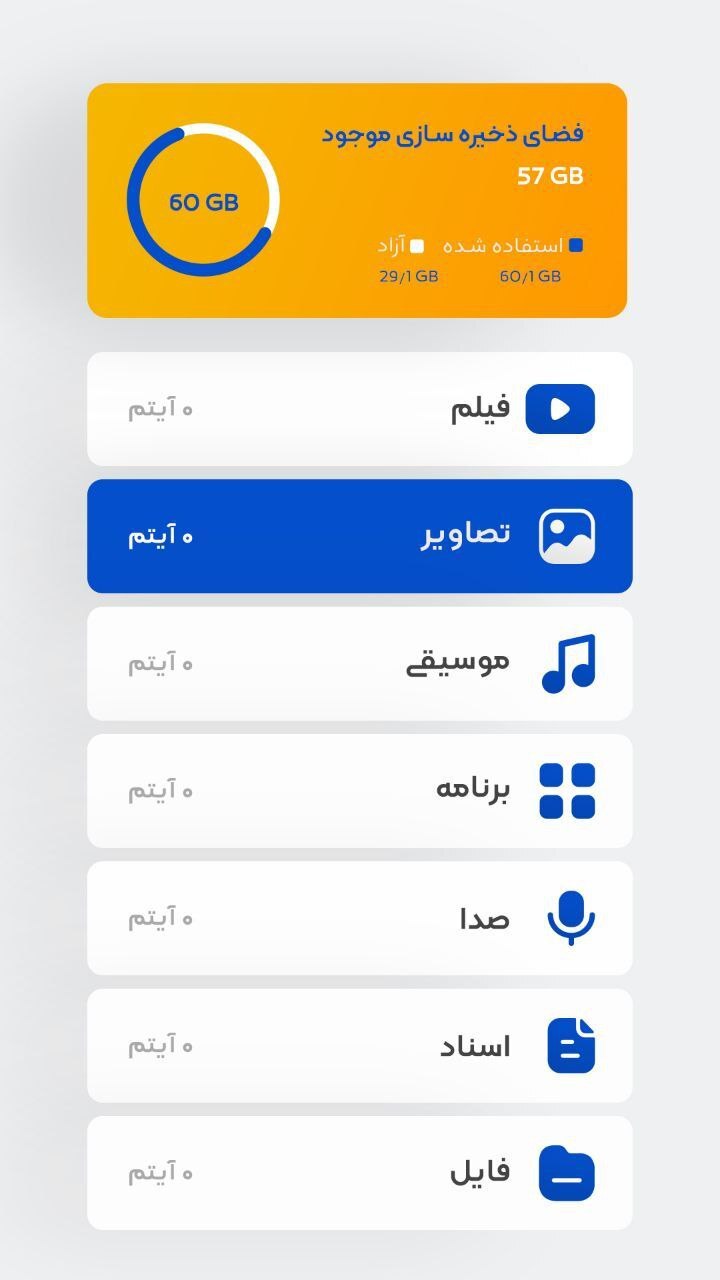Open the فیلم (videos) category
The height and width of the screenshot is (1280, 720).
coord(360,409)
